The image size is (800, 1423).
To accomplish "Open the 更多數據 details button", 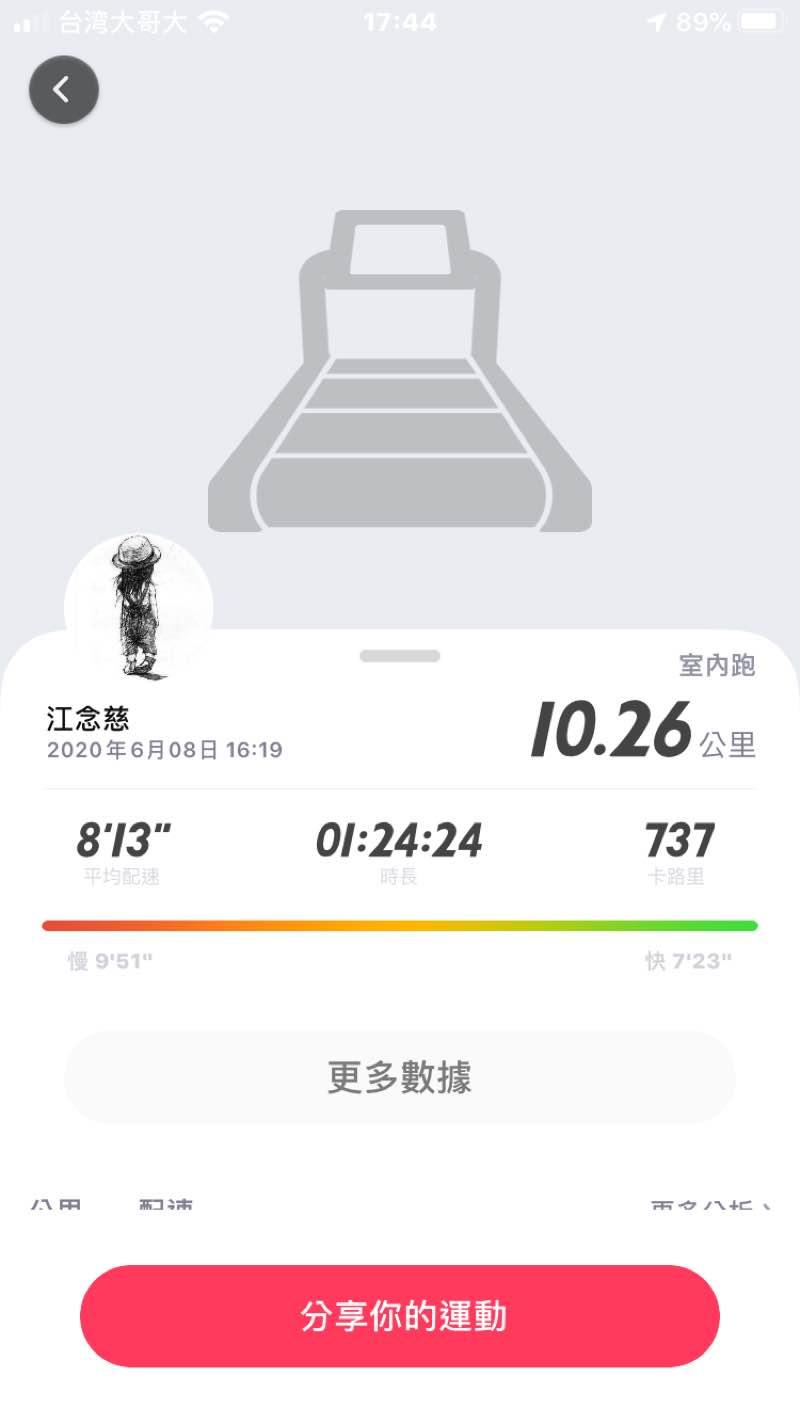I will click(400, 1078).
